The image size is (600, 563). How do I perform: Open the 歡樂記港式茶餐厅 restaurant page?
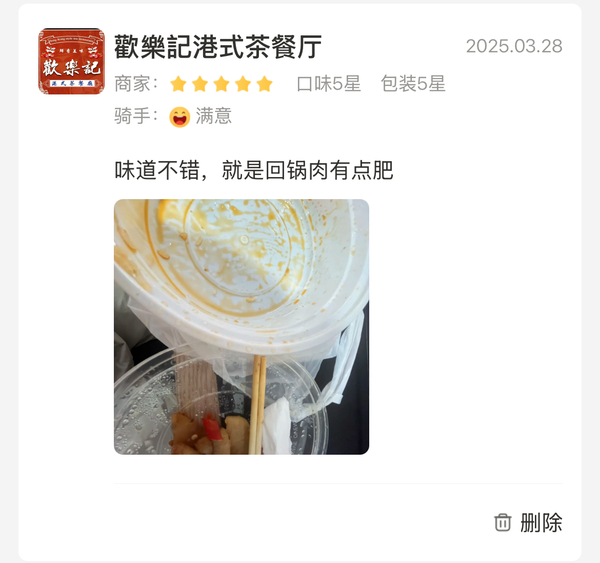click(218, 47)
